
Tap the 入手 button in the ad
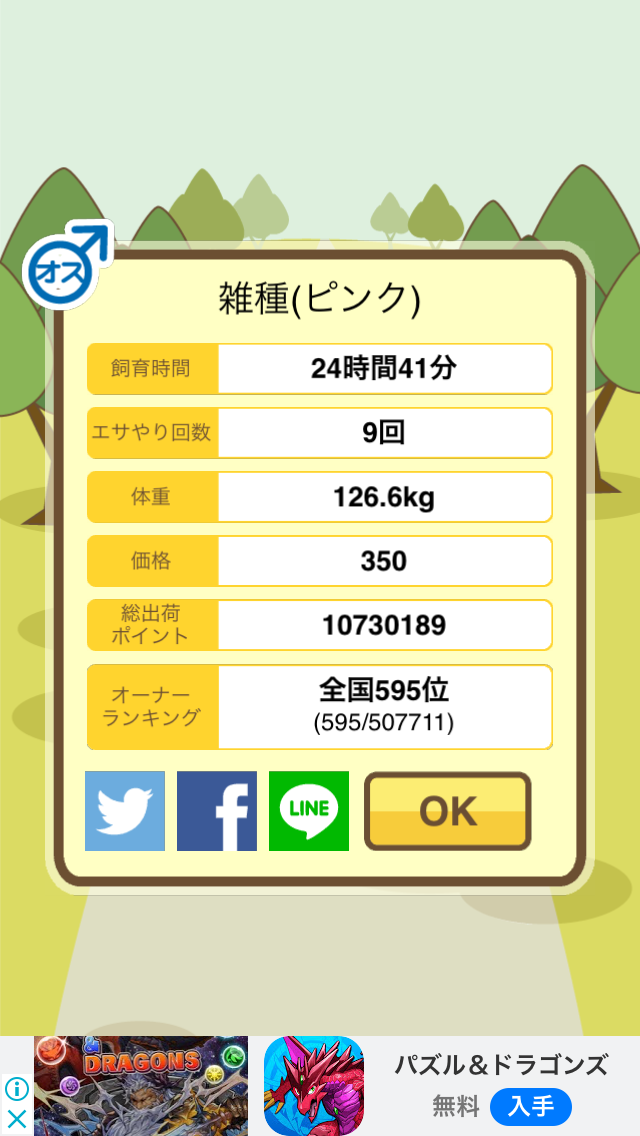(530, 1107)
